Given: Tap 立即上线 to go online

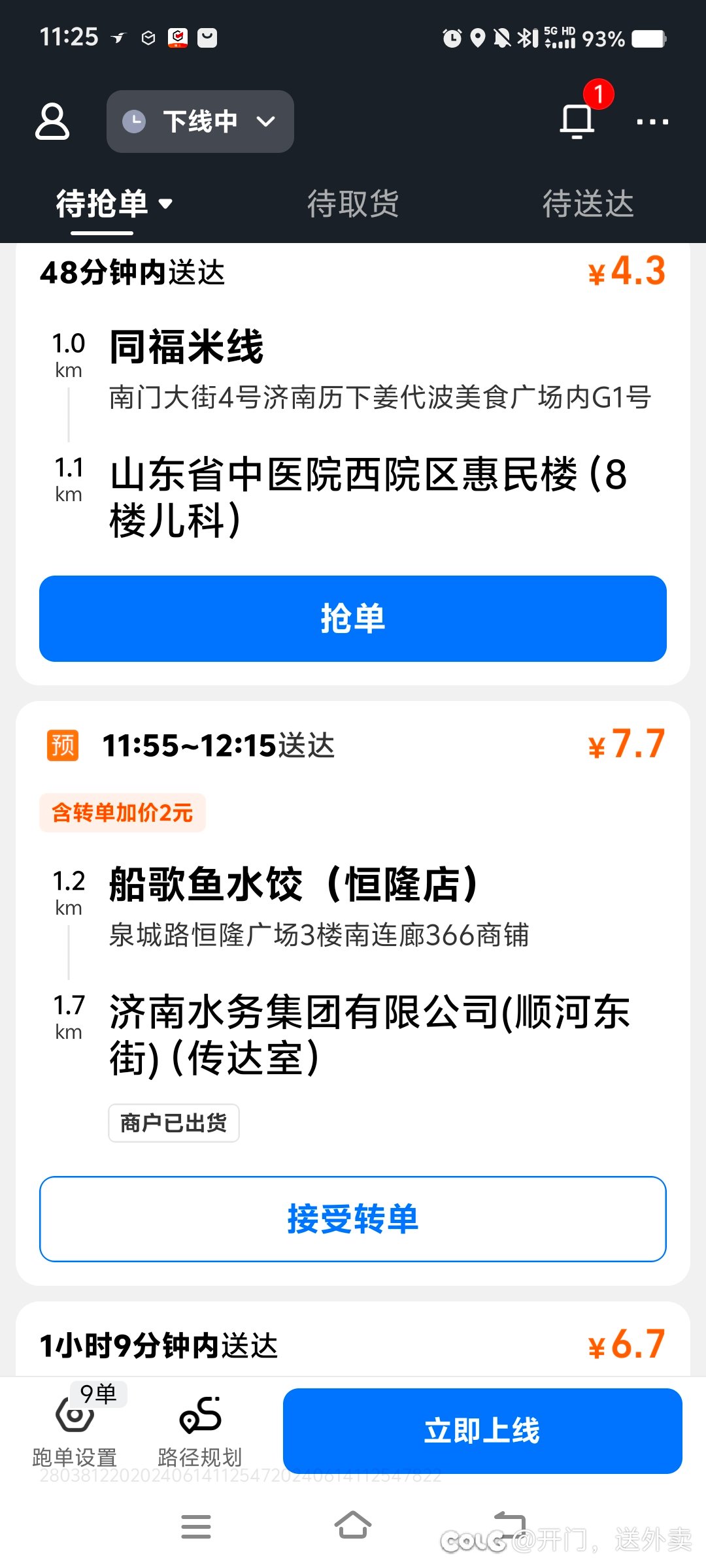Looking at the screenshot, I should pyautogui.click(x=482, y=1431).
